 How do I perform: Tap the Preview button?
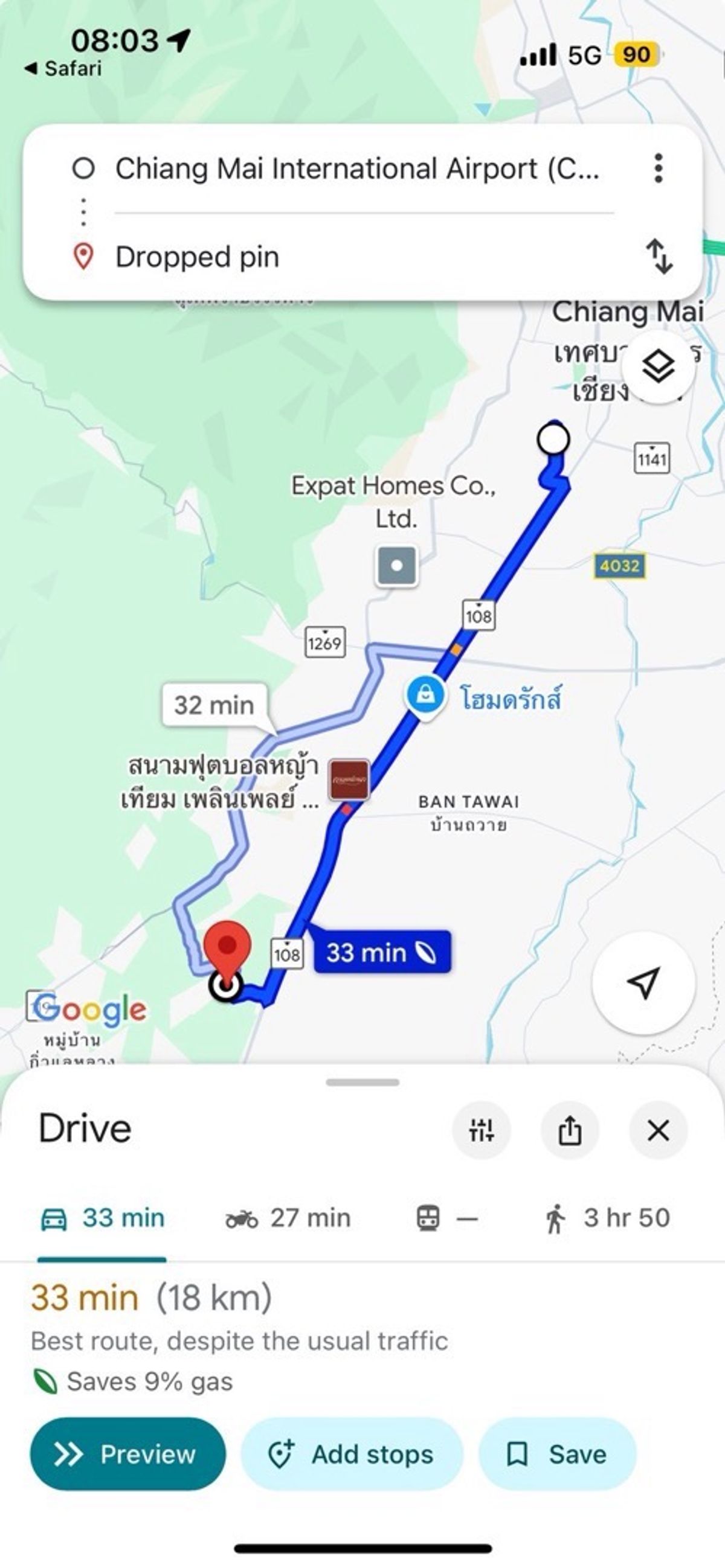[x=128, y=1453]
